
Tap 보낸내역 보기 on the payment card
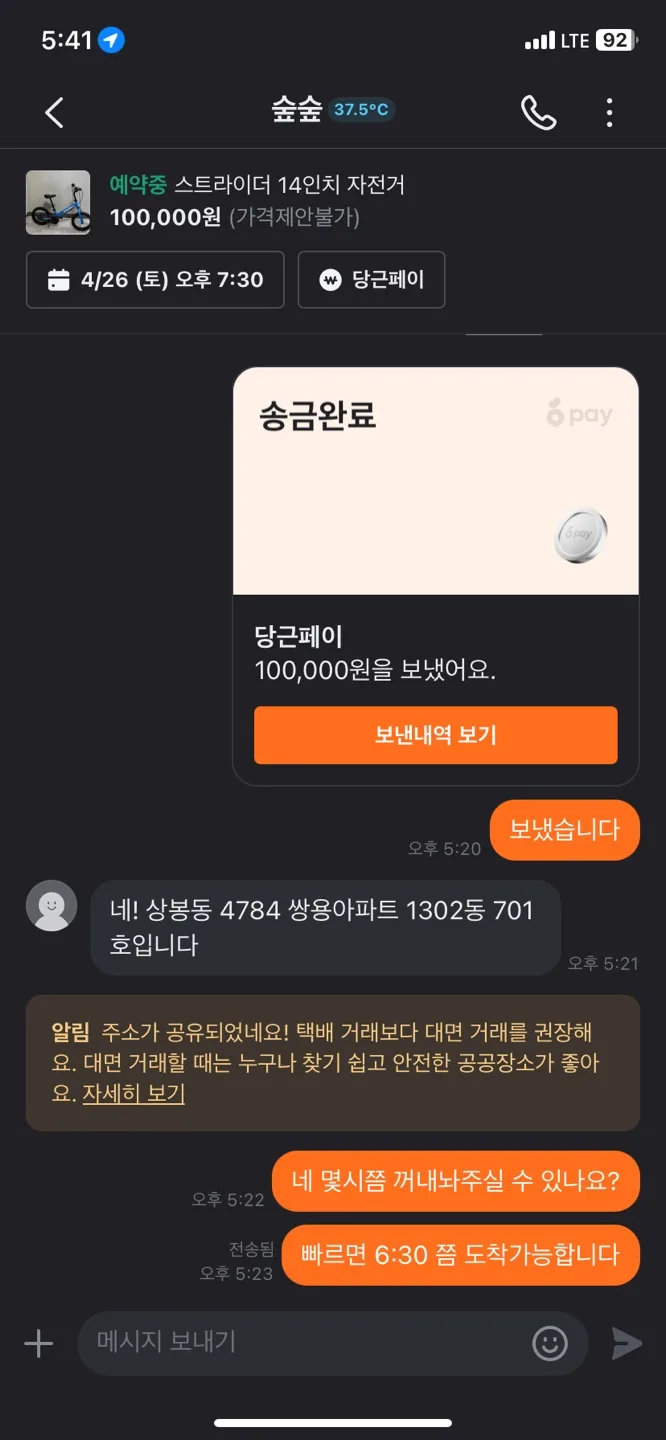click(x=435, y=736)
